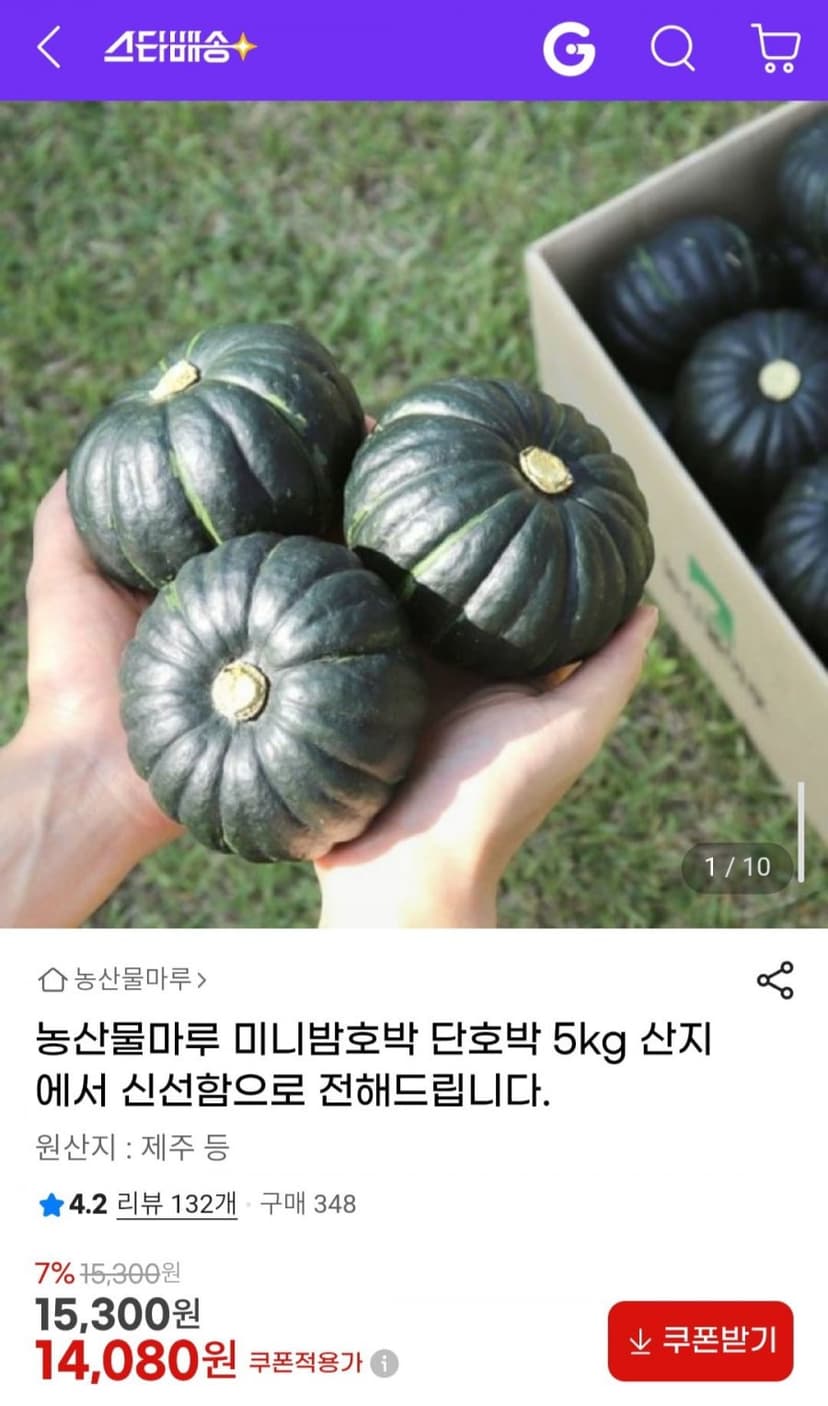Show info for 쿠폰적용가
Image resolution: width=828 pixels, height=1406 pixels.
[x=384, y=1363]
